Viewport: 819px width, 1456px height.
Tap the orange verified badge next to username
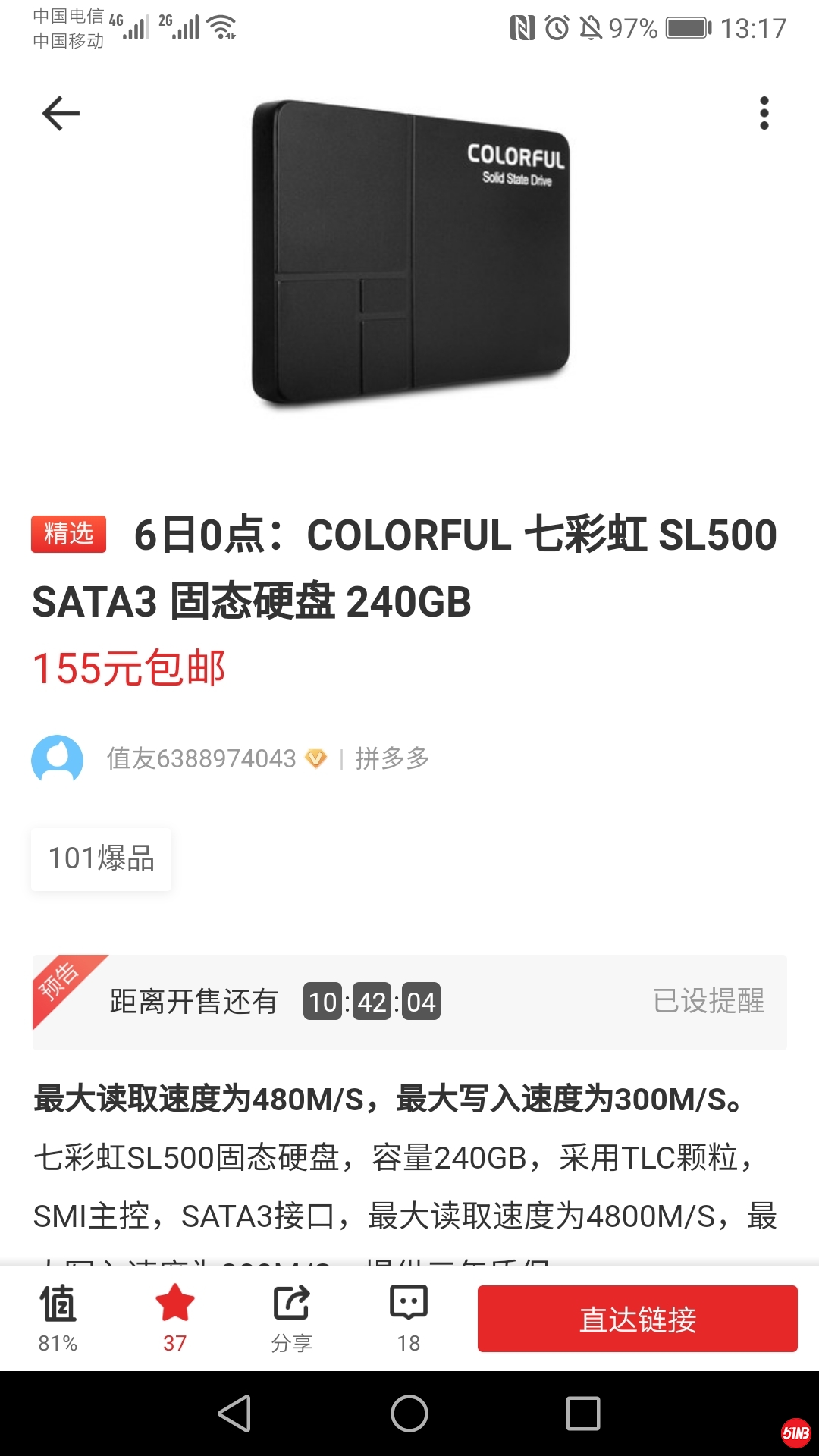click(317, 758)
